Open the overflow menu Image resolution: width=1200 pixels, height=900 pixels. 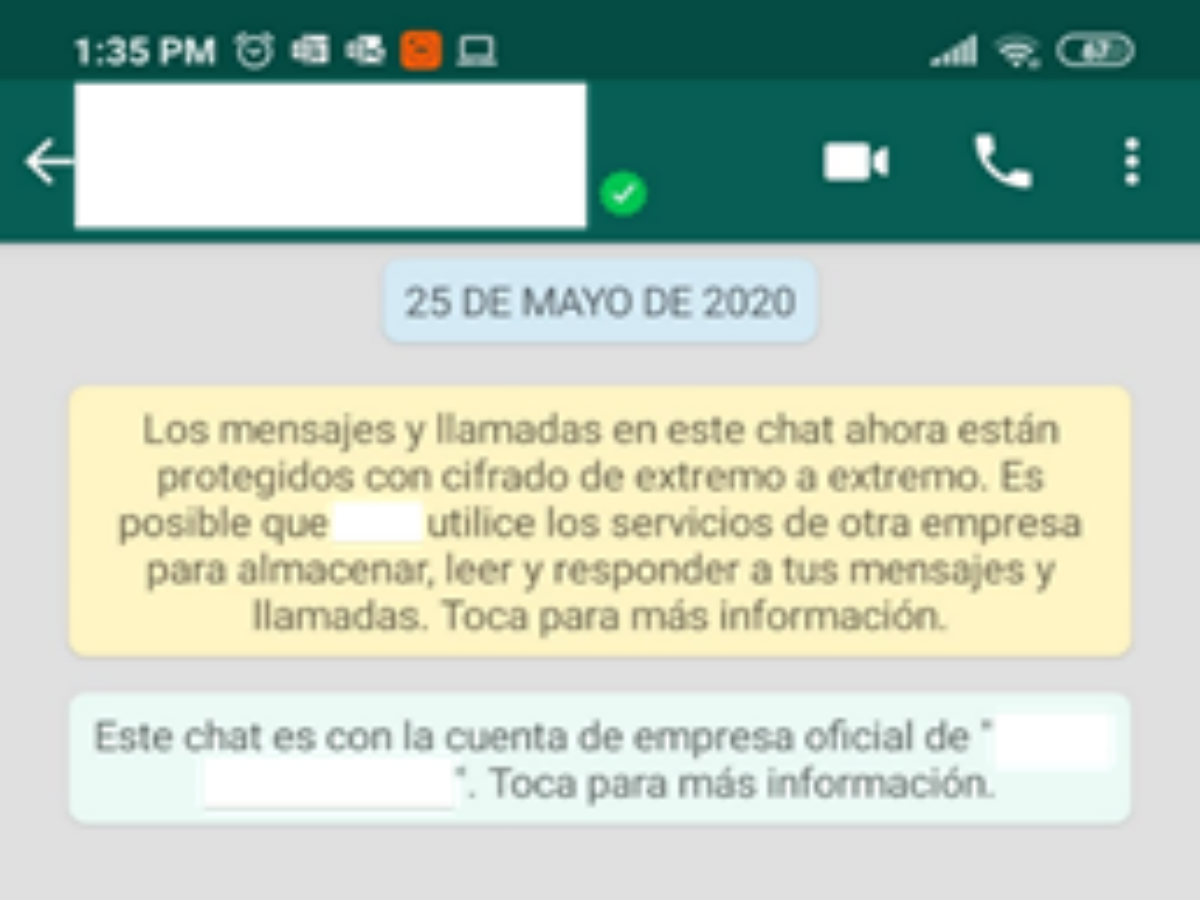[x=1131, y=162]
